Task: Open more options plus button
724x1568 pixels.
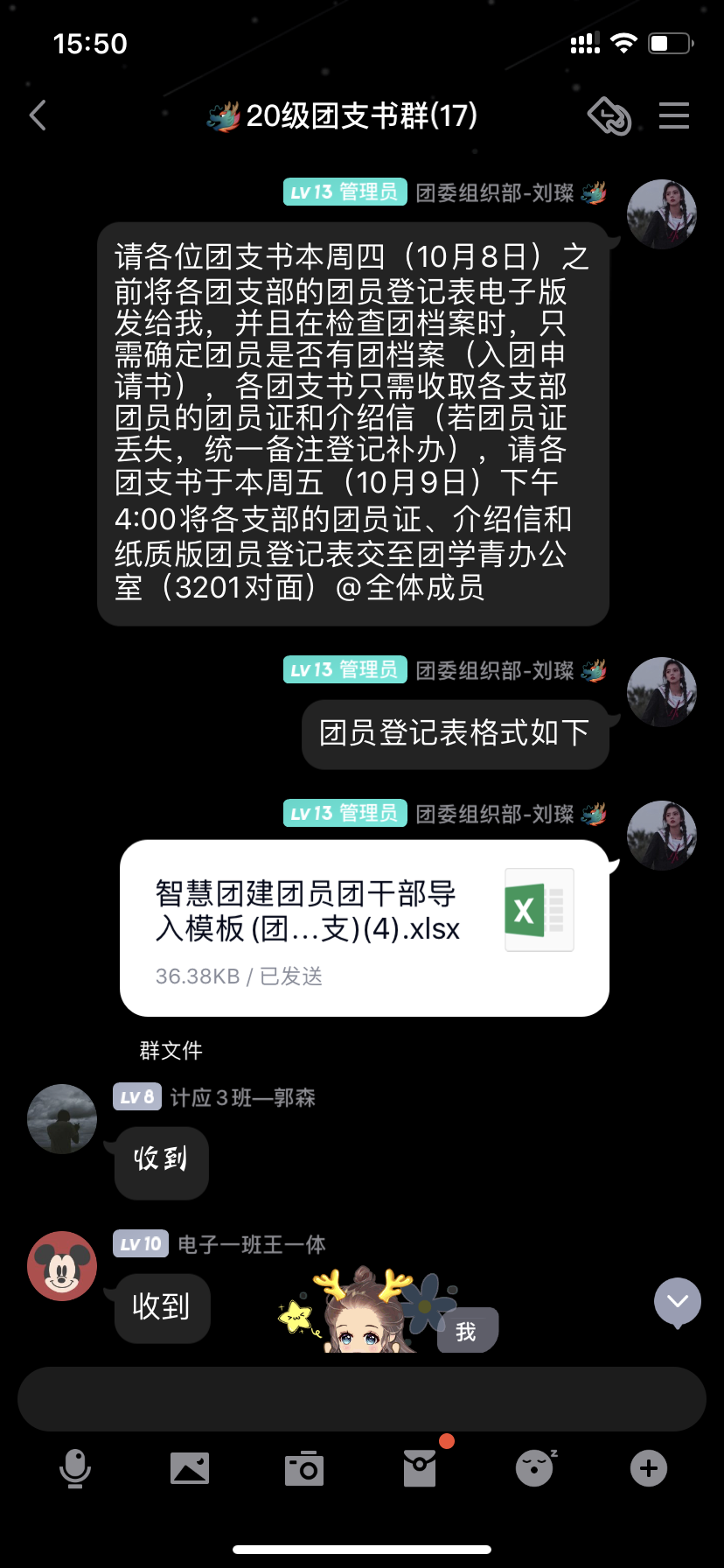Action: point(649,1468)
